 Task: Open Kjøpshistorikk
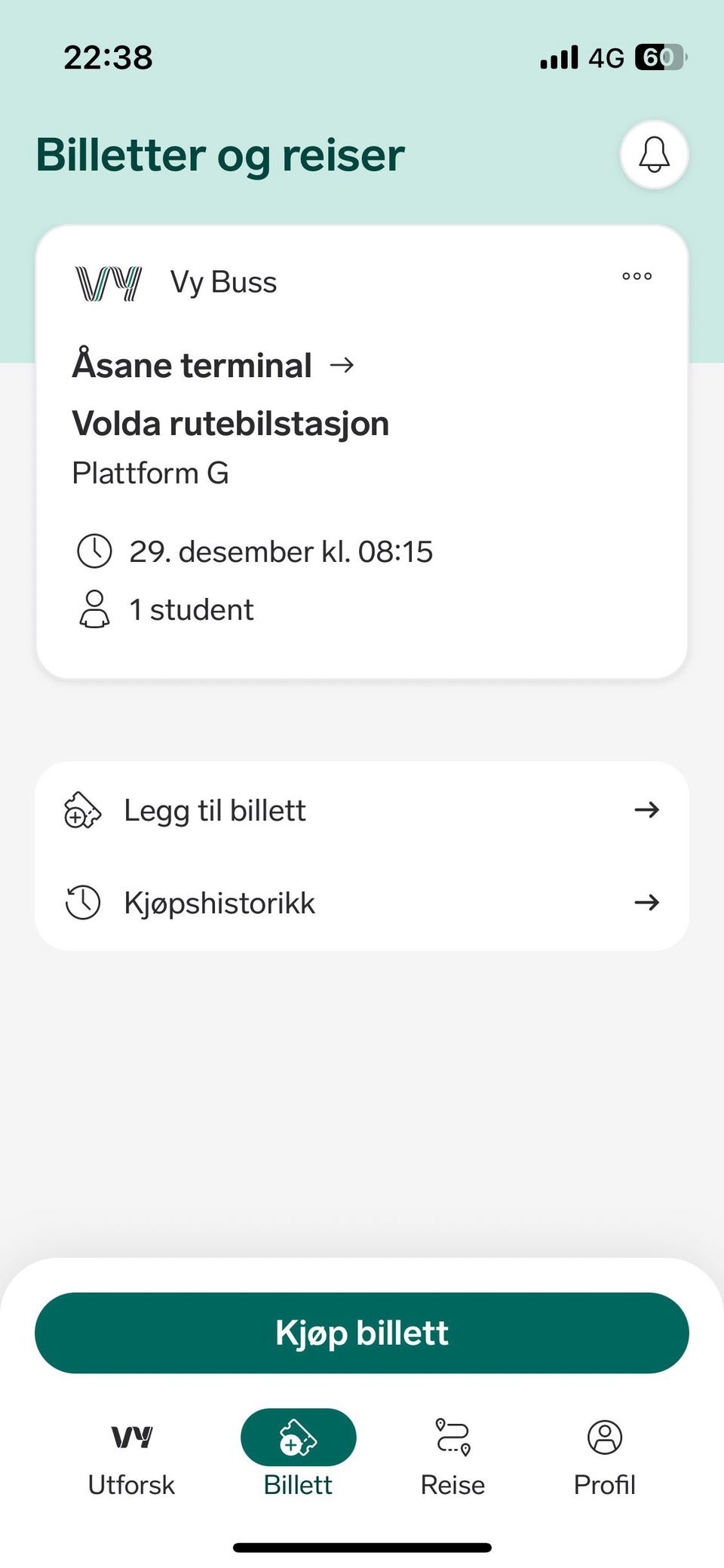tap(362, 903)
